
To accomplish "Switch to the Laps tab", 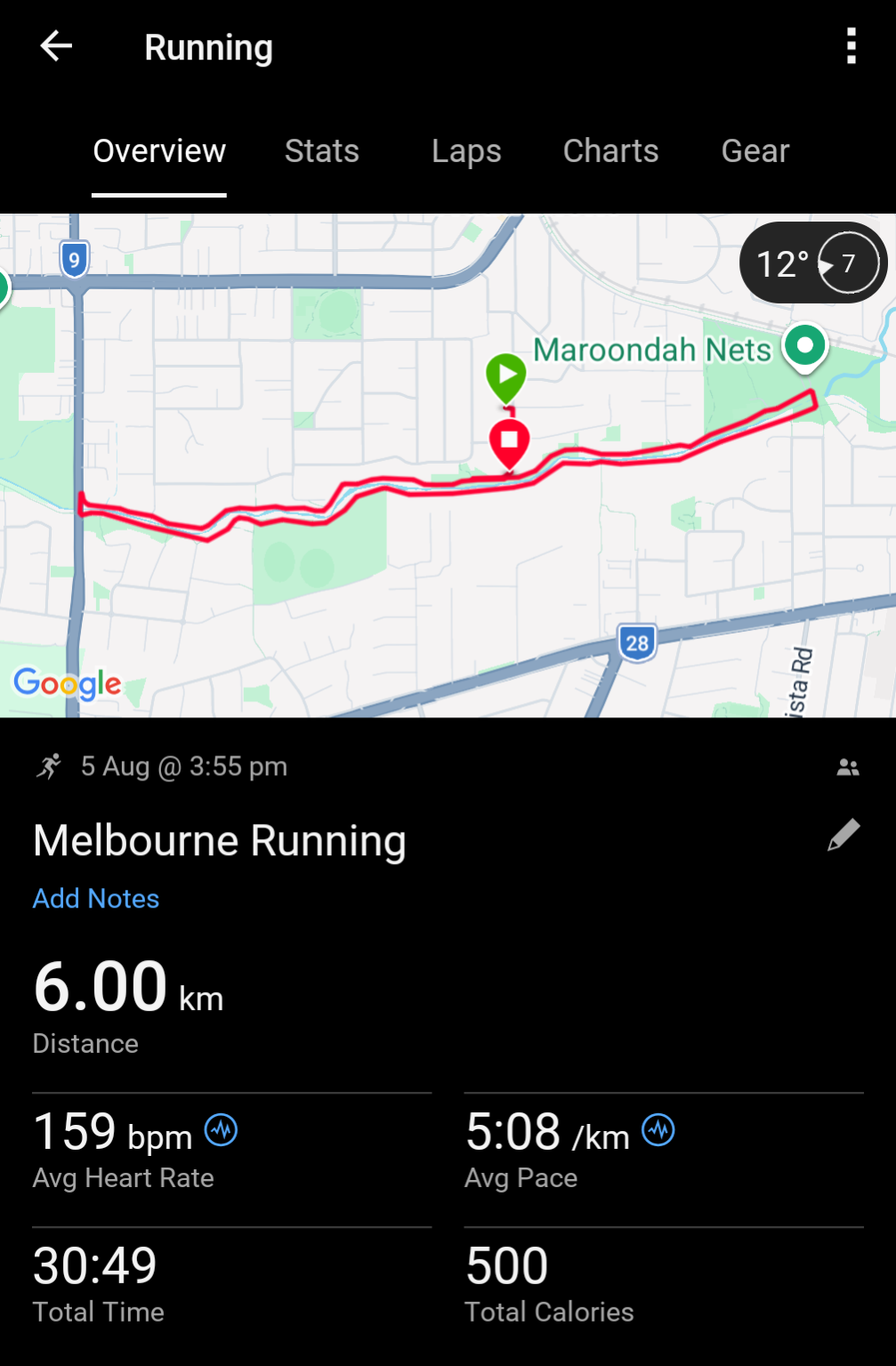I will click(x=466, y=151).
